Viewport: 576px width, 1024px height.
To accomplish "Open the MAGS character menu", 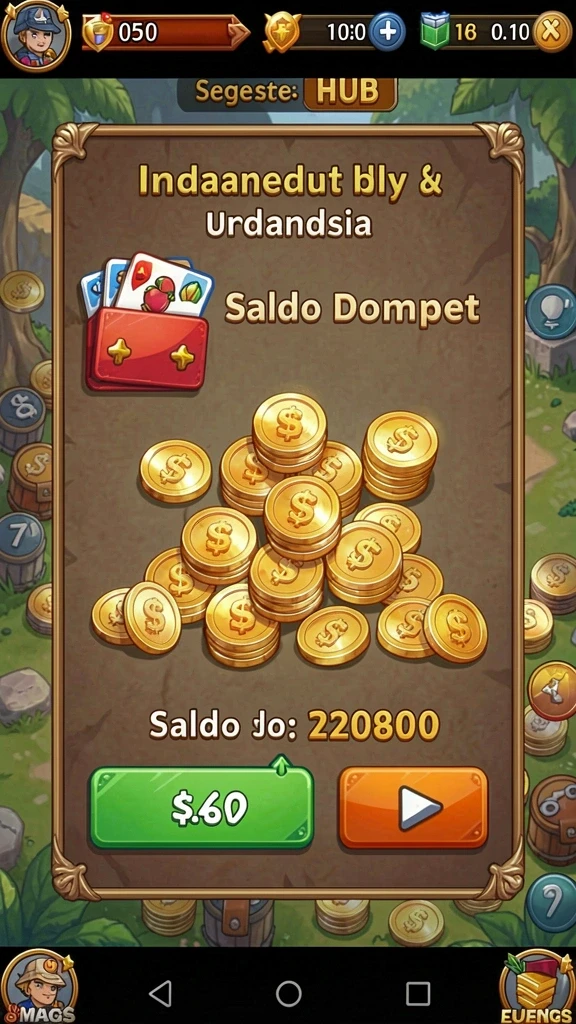I will (x=39, y=987).
